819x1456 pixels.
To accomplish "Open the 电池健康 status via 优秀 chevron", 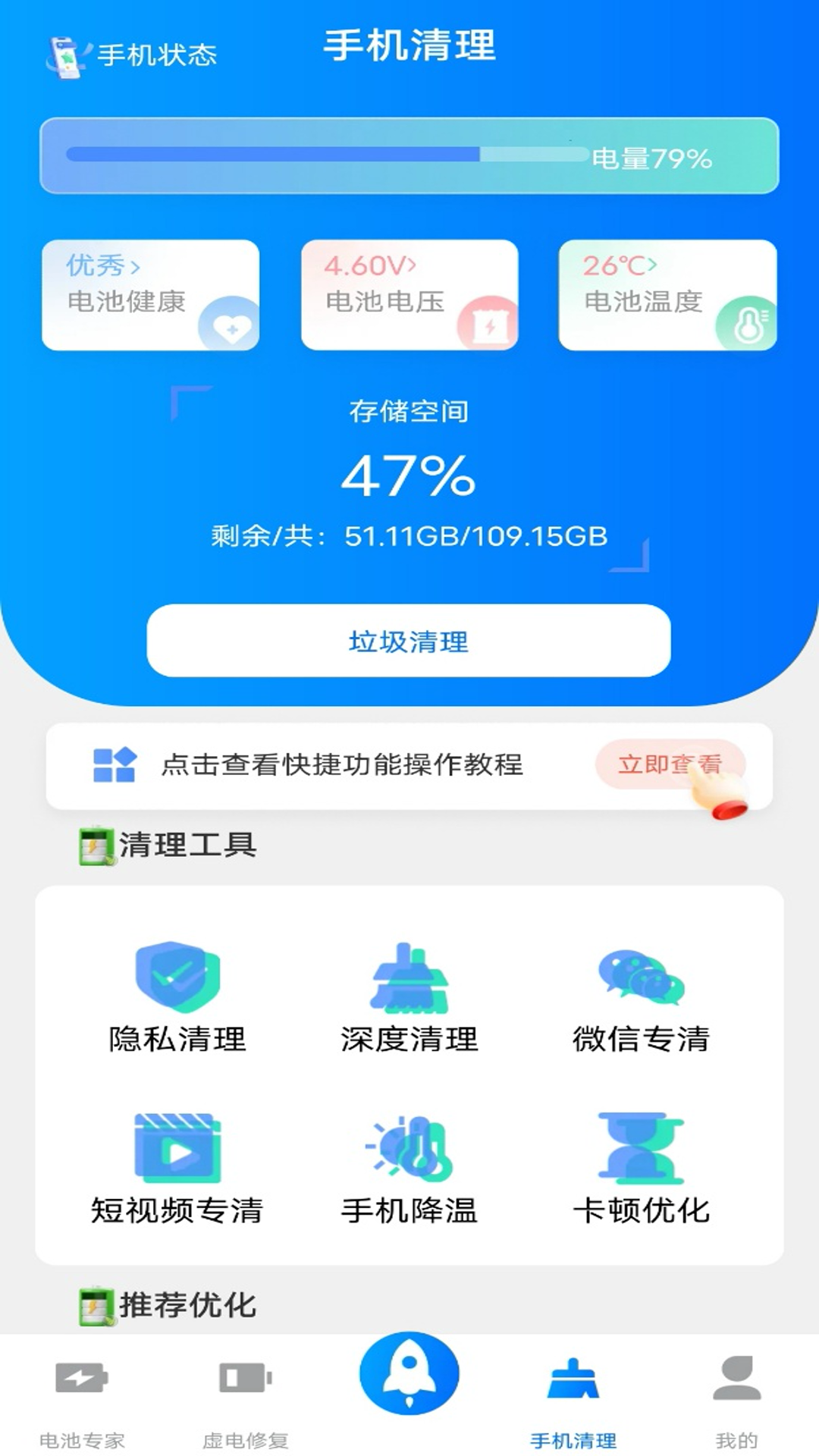I will point(102,267).
